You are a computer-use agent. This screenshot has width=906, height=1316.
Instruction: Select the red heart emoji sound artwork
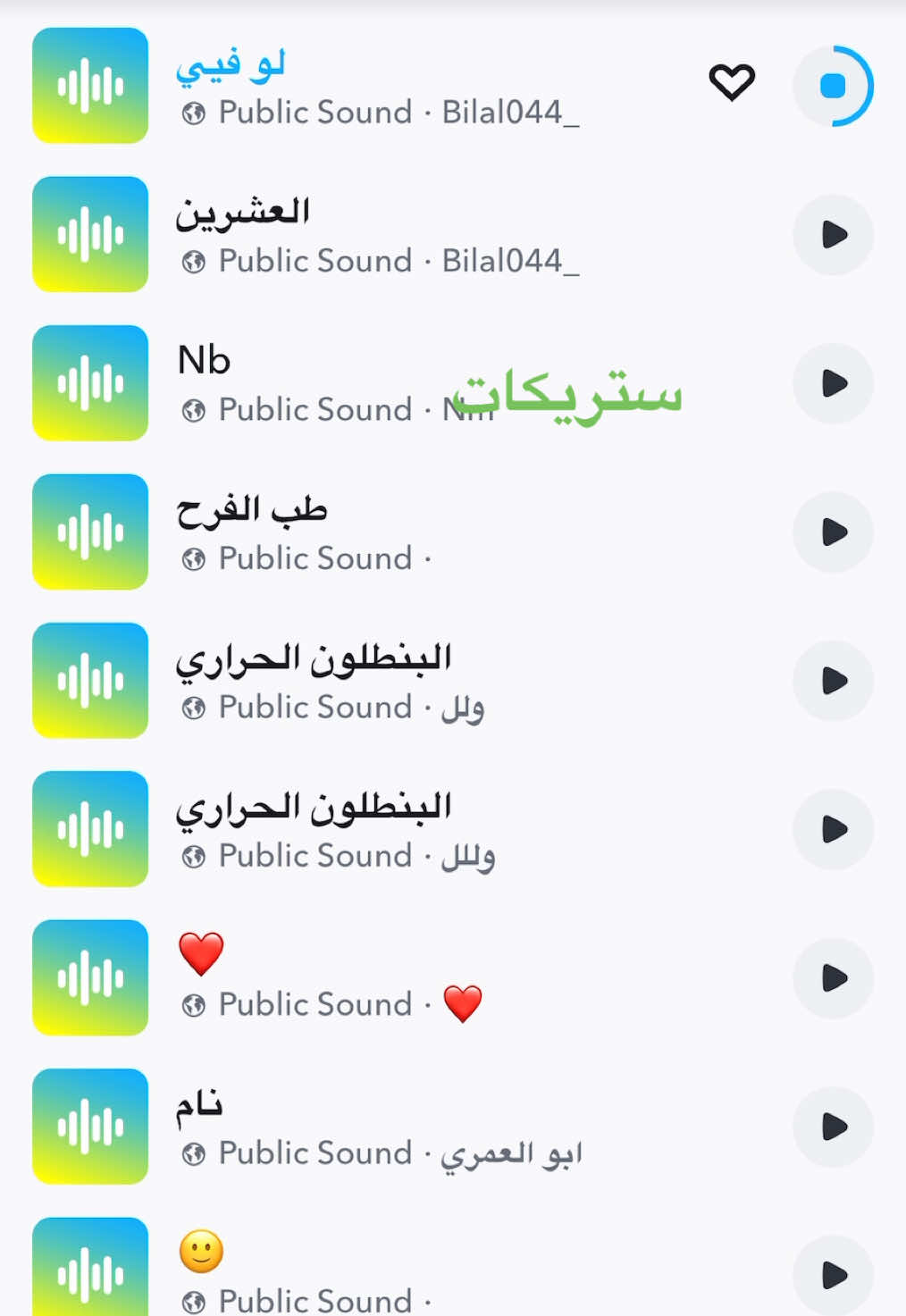pyautogui.click(x=89, y=977)
